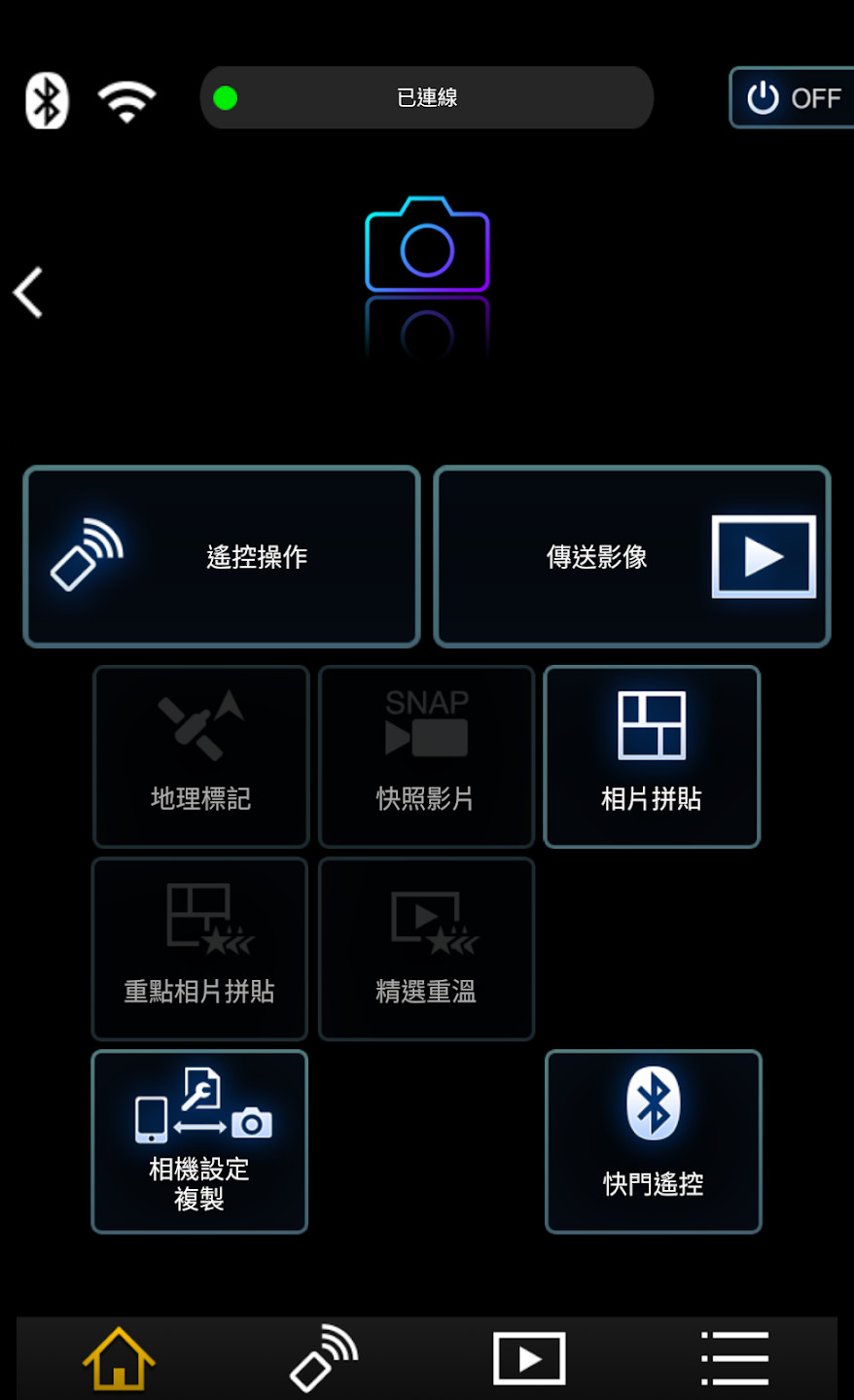
Task: Switch to the Home tab
Action: 117,1357
